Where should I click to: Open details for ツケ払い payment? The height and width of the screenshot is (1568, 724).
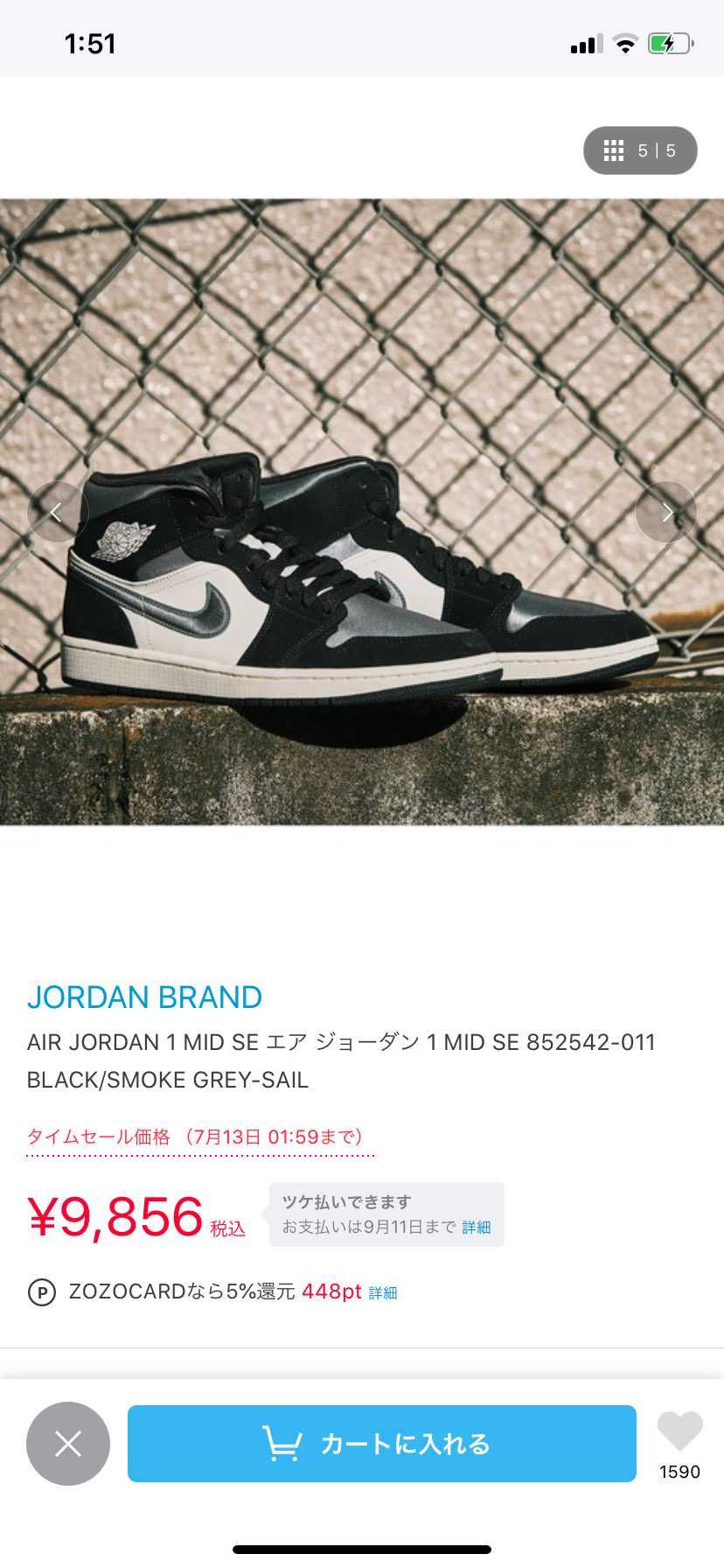476,1228
